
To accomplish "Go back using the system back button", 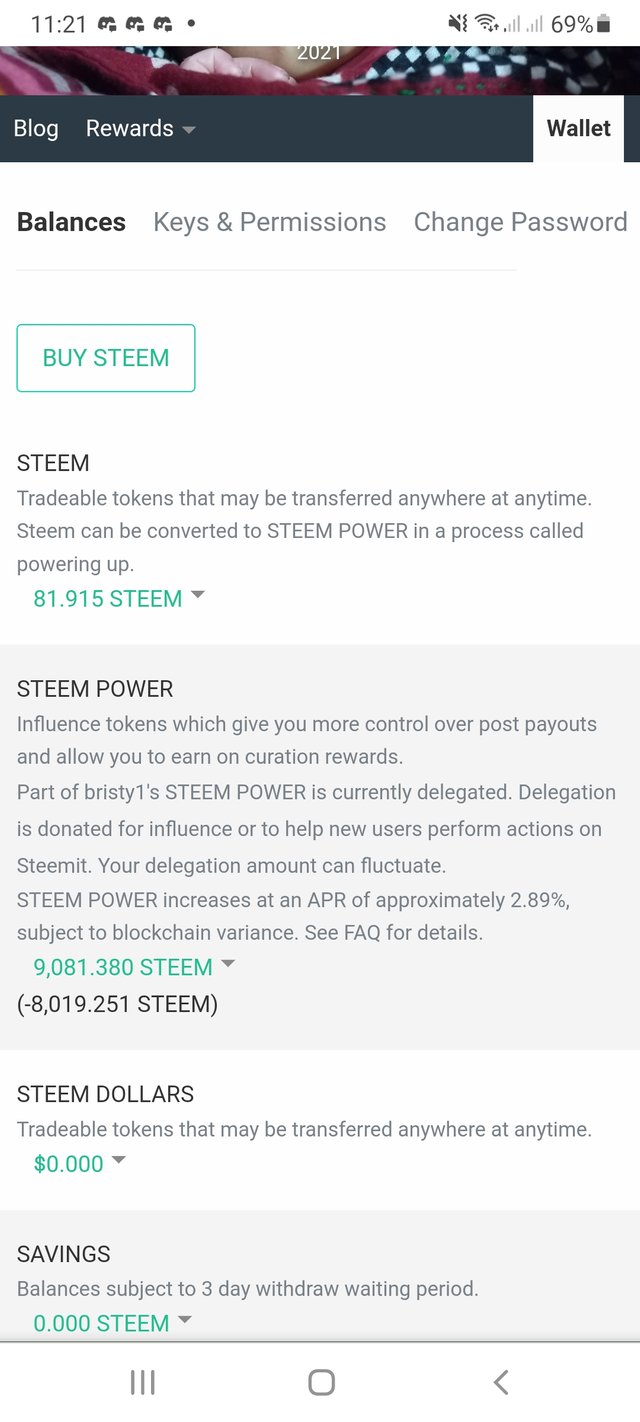I will tap(501, 1383).
